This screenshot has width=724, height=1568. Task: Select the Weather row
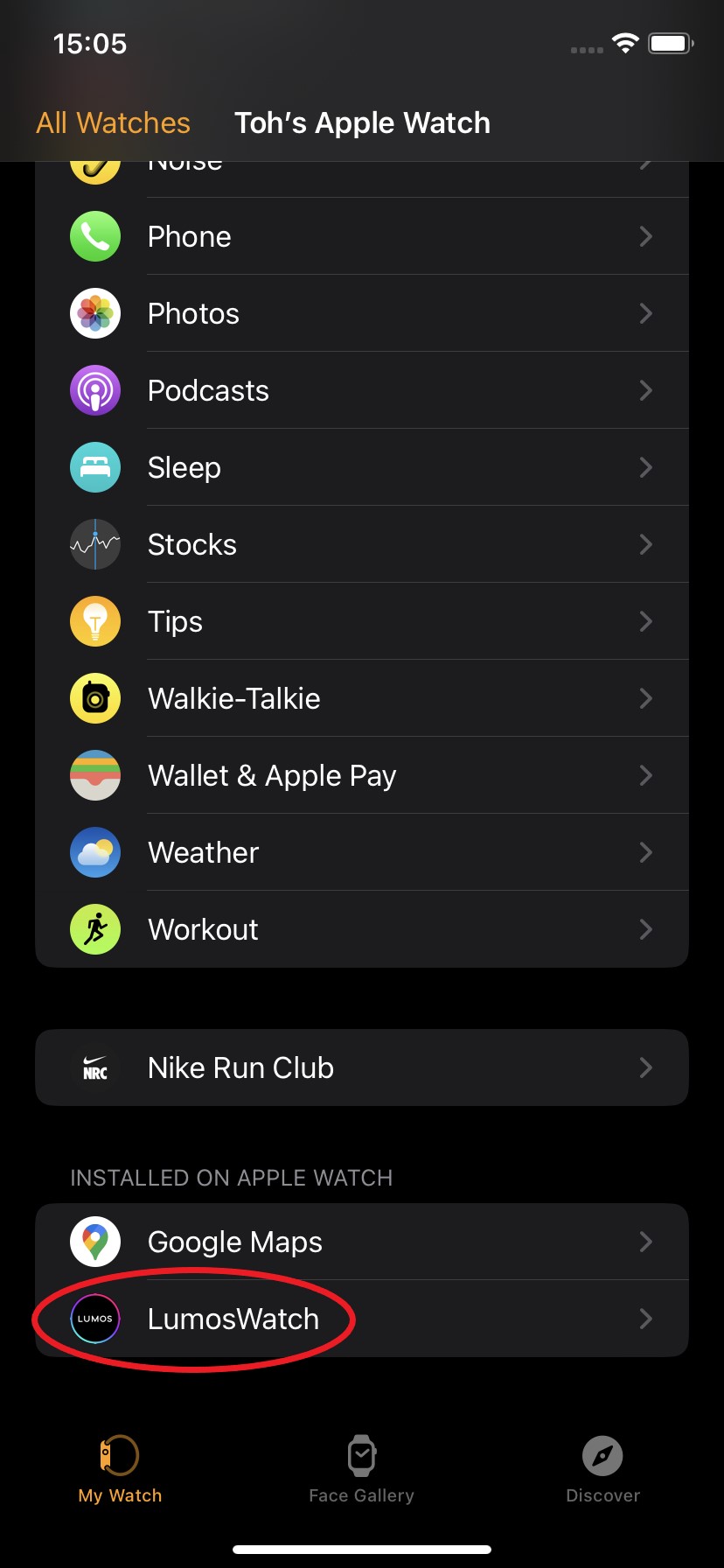tap(361, 852)
